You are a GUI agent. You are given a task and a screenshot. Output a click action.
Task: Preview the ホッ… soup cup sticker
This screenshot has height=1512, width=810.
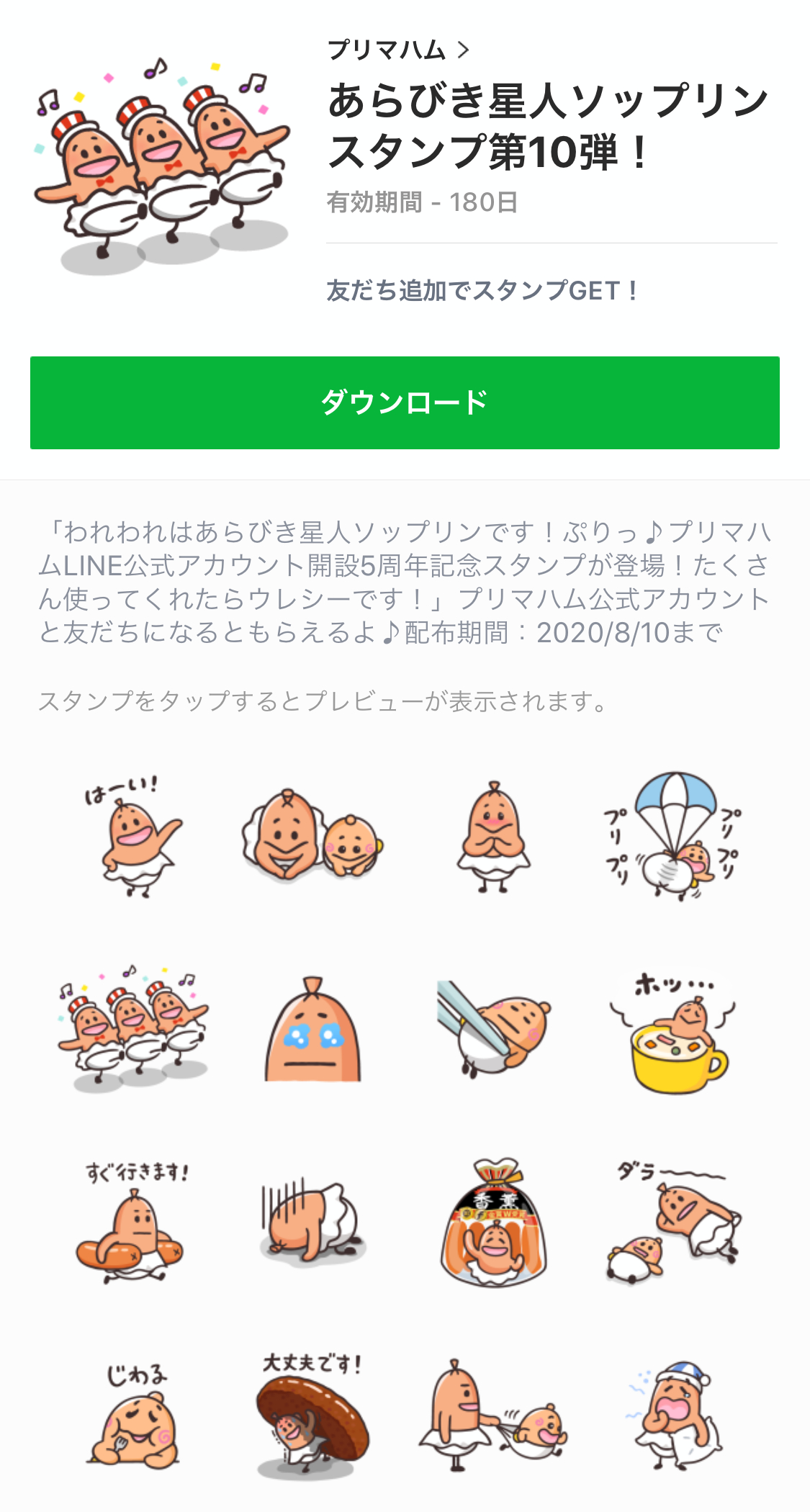coord(674,1033)
